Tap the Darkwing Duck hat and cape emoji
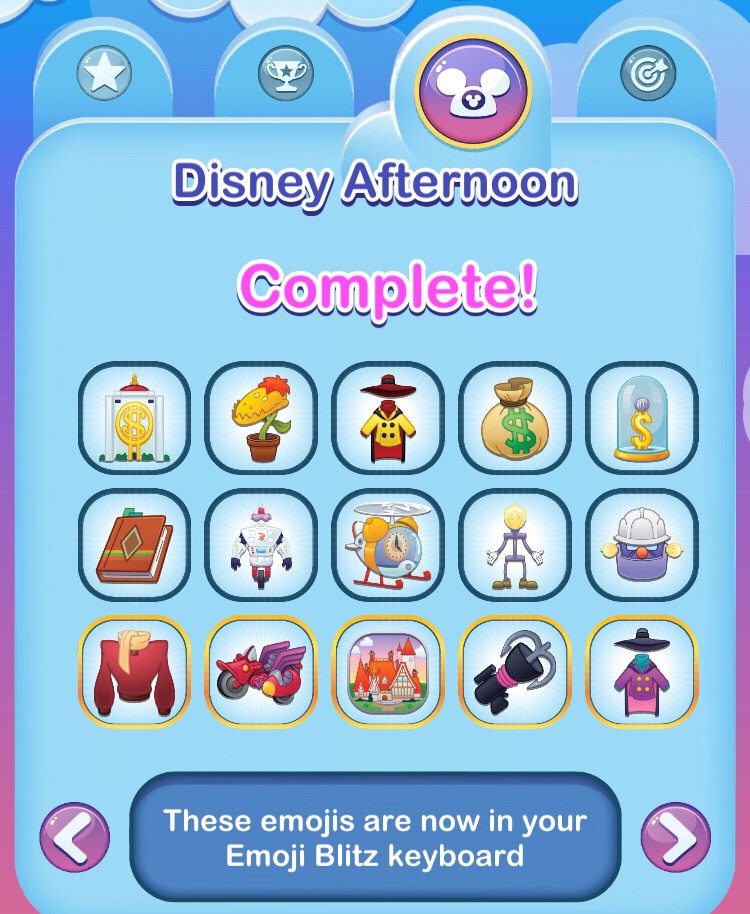Viewport: 750px width, 914px height. (x=643, y=672)
